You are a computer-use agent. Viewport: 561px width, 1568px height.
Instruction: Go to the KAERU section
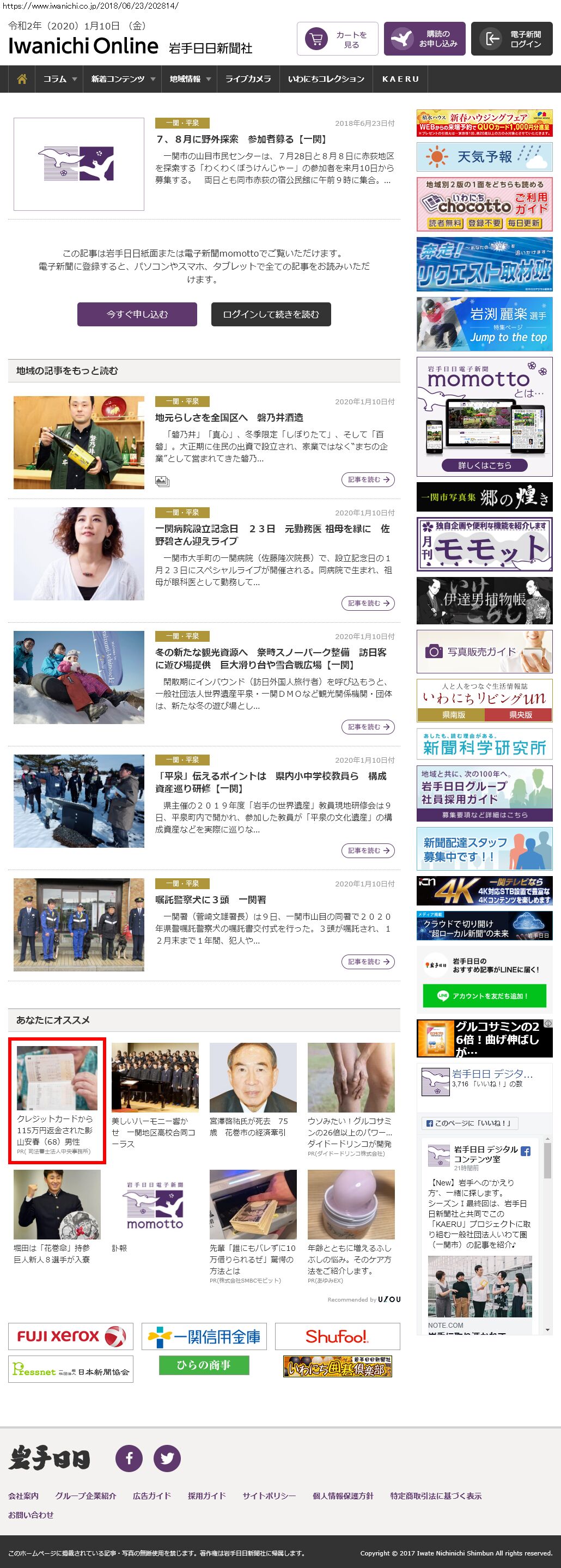point(400,79)
